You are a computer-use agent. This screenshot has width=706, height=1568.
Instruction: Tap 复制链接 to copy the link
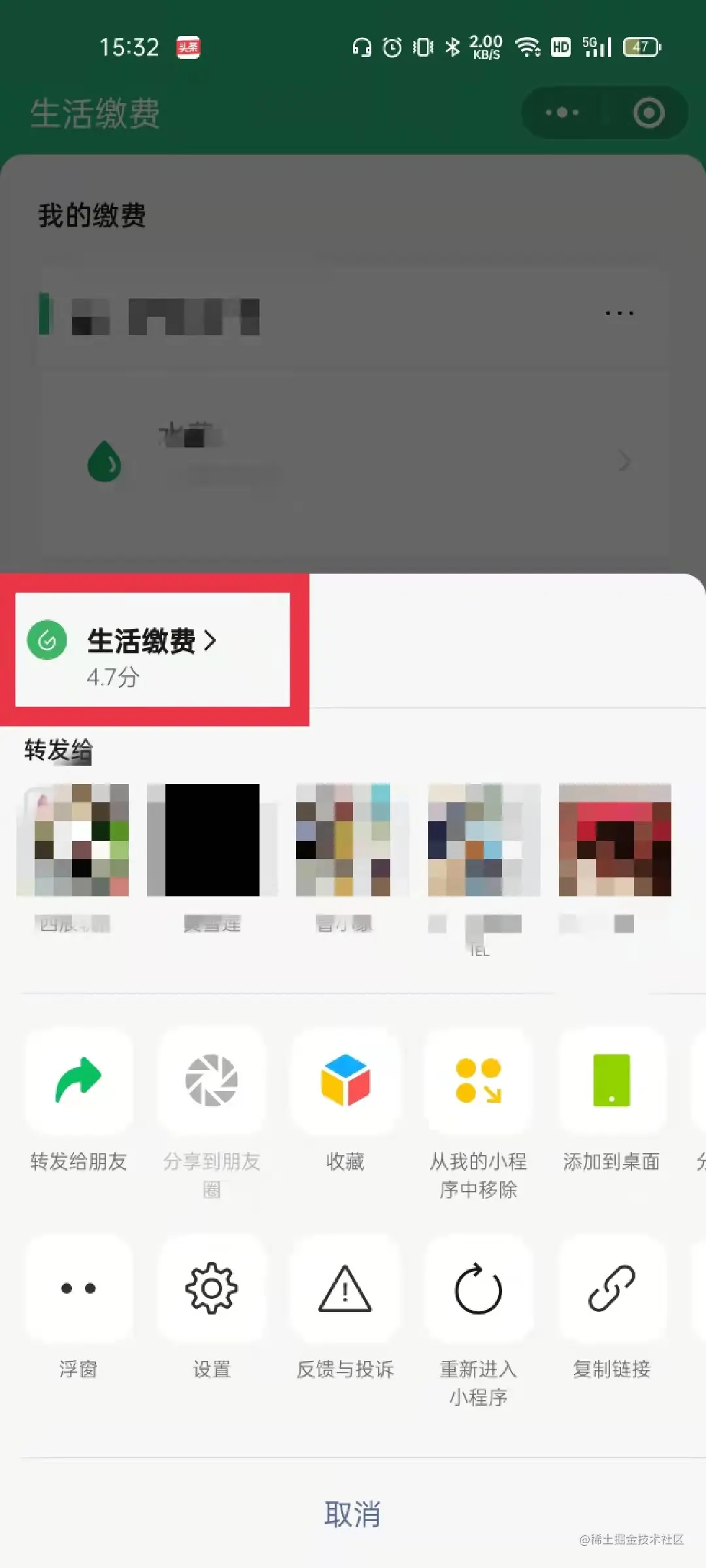(611, 1288)
